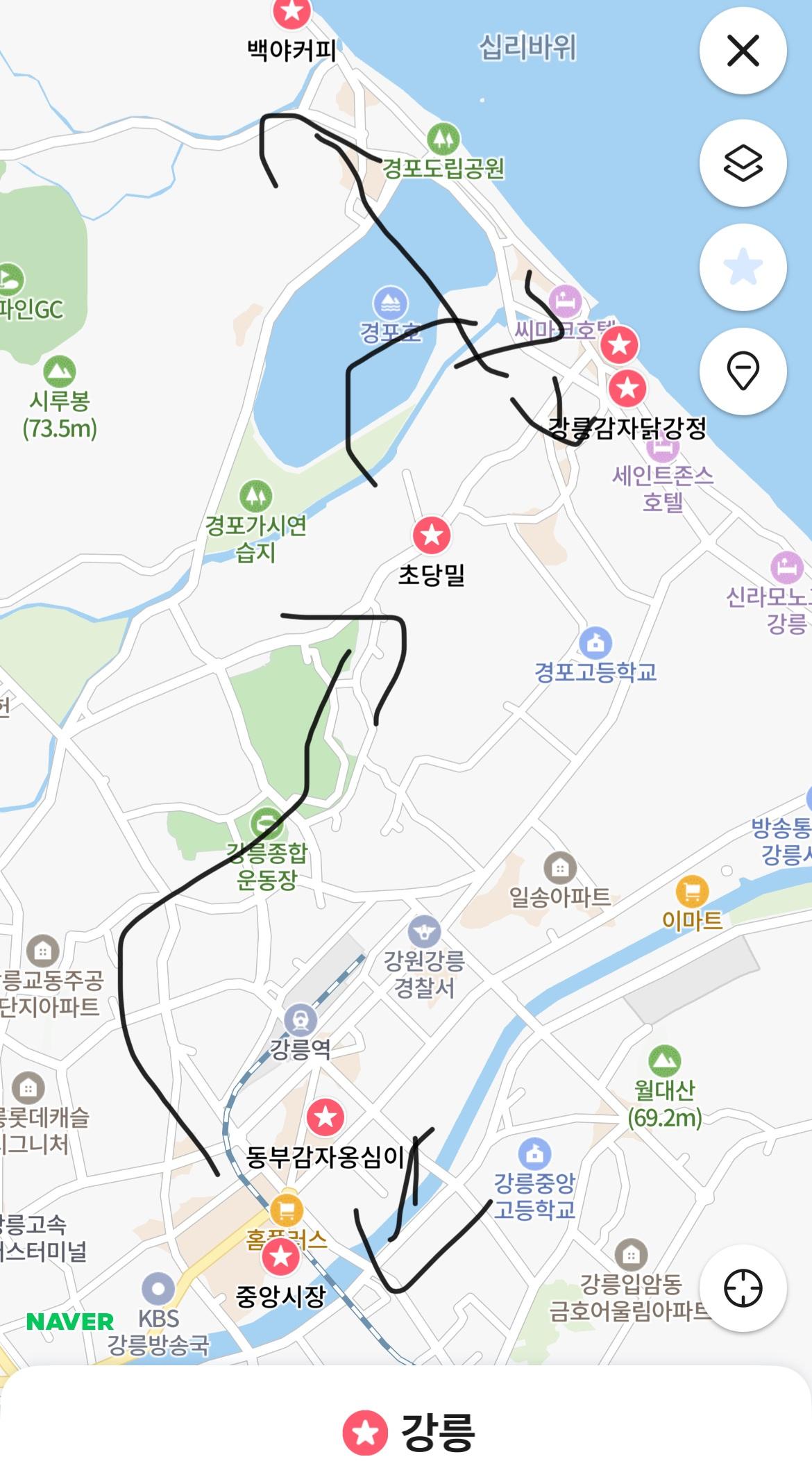Select the 경포호 lake marker
812x1475 pixels.
(391, 303)
